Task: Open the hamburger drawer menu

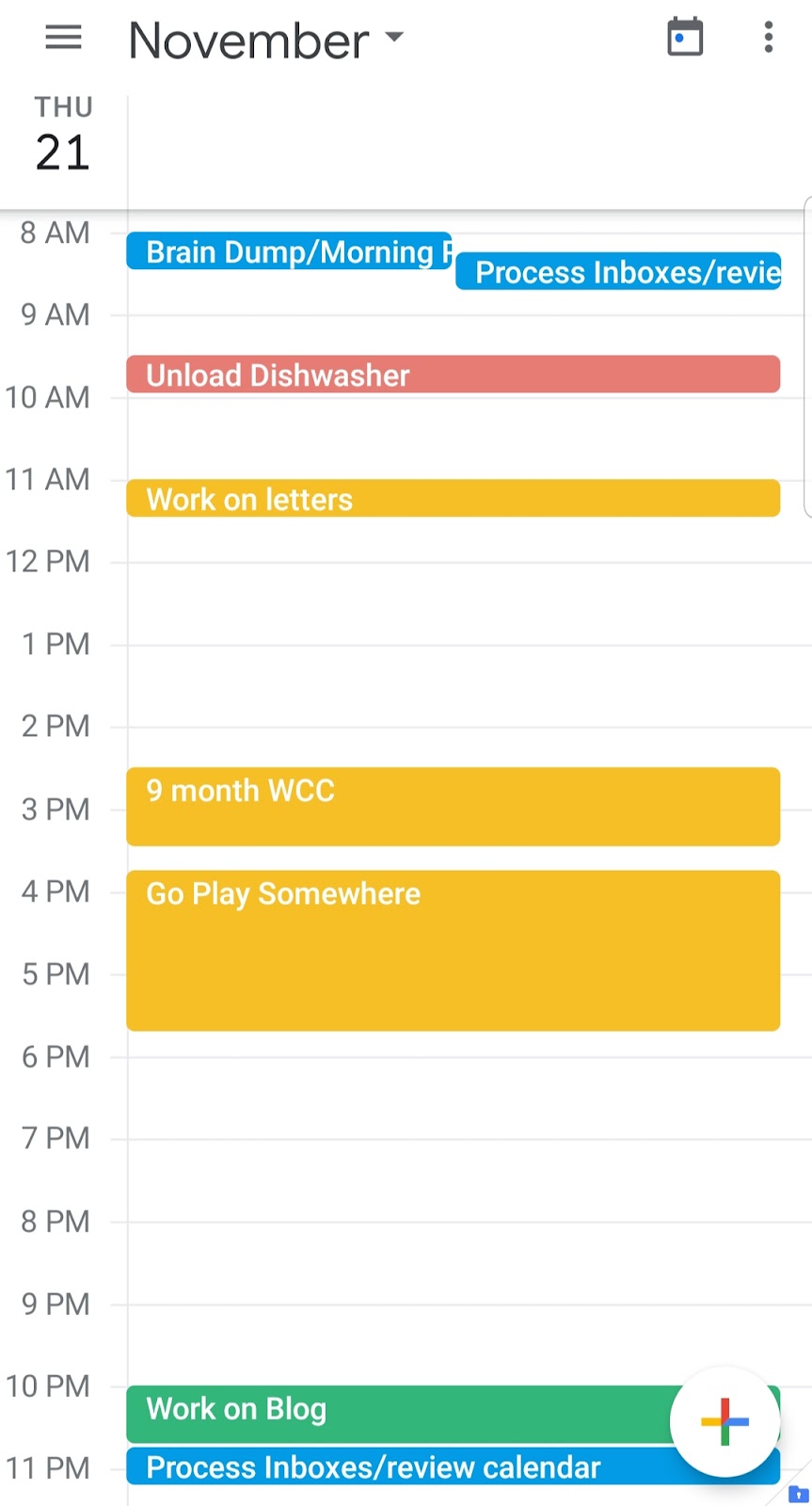Action: 63,38
